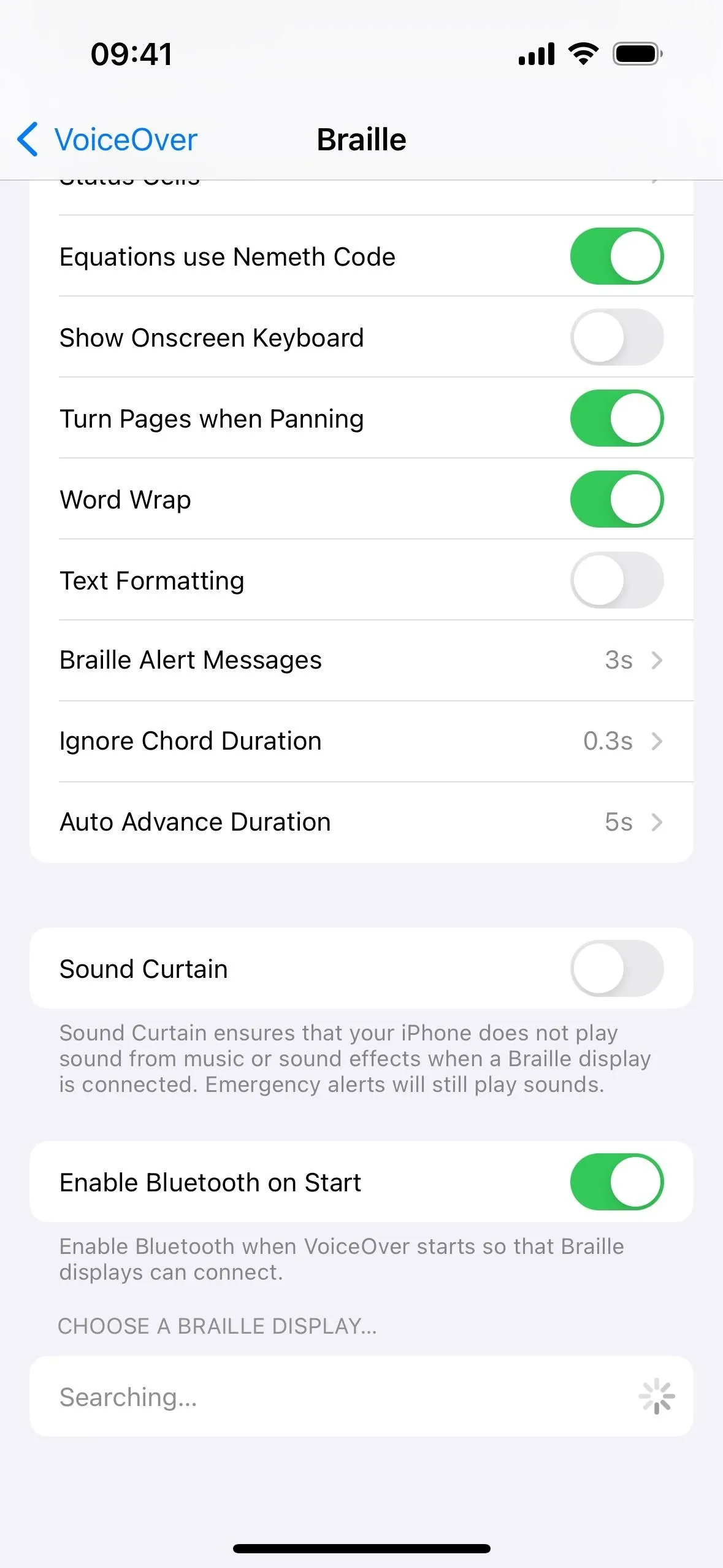Viewport: 723px width, 1568px height.
Task: Turn on Sound Curtain
Action: point(617,968)
